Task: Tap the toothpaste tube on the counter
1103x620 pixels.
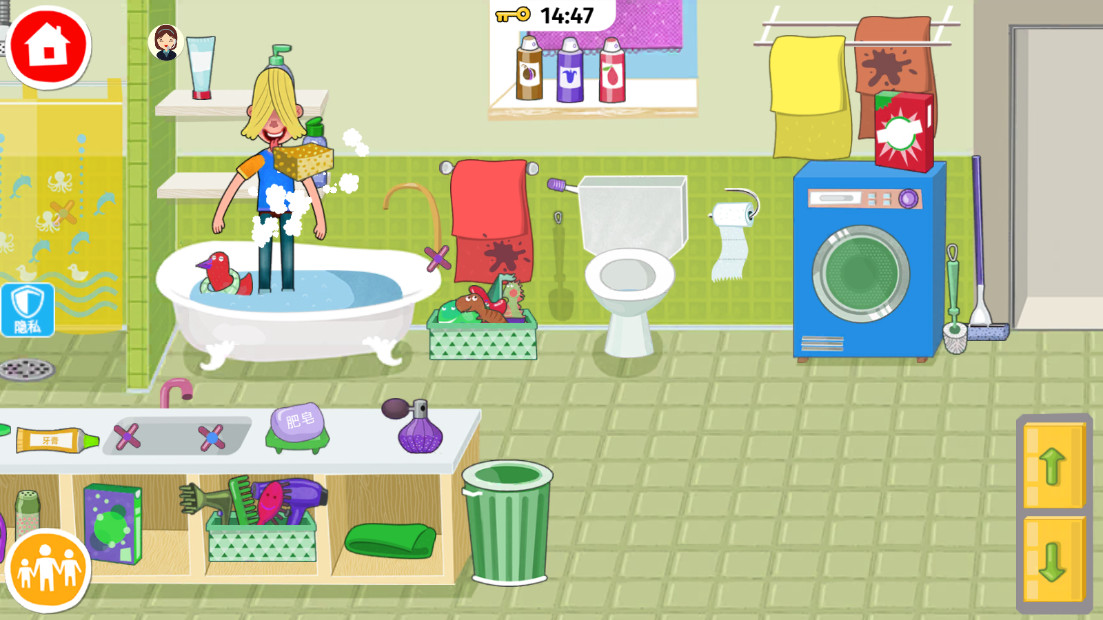Action: coord(55,439)
